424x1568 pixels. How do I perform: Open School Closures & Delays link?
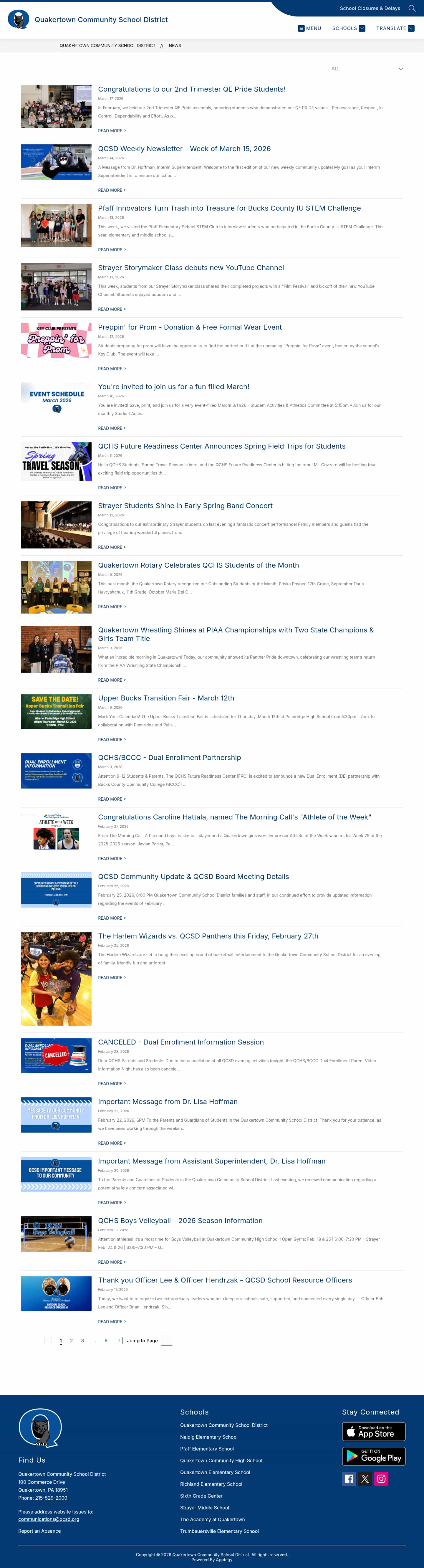point(369,9)
